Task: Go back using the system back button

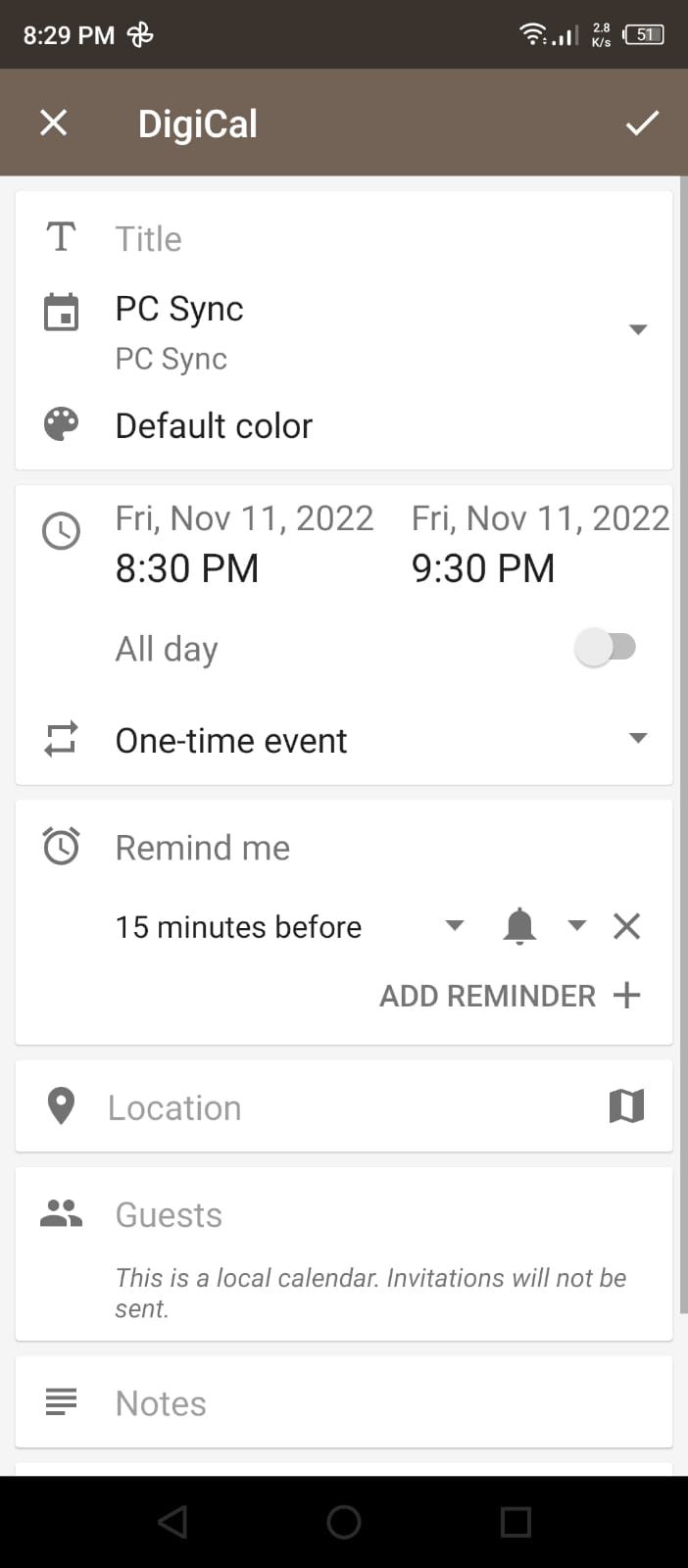Action: 172,1522
